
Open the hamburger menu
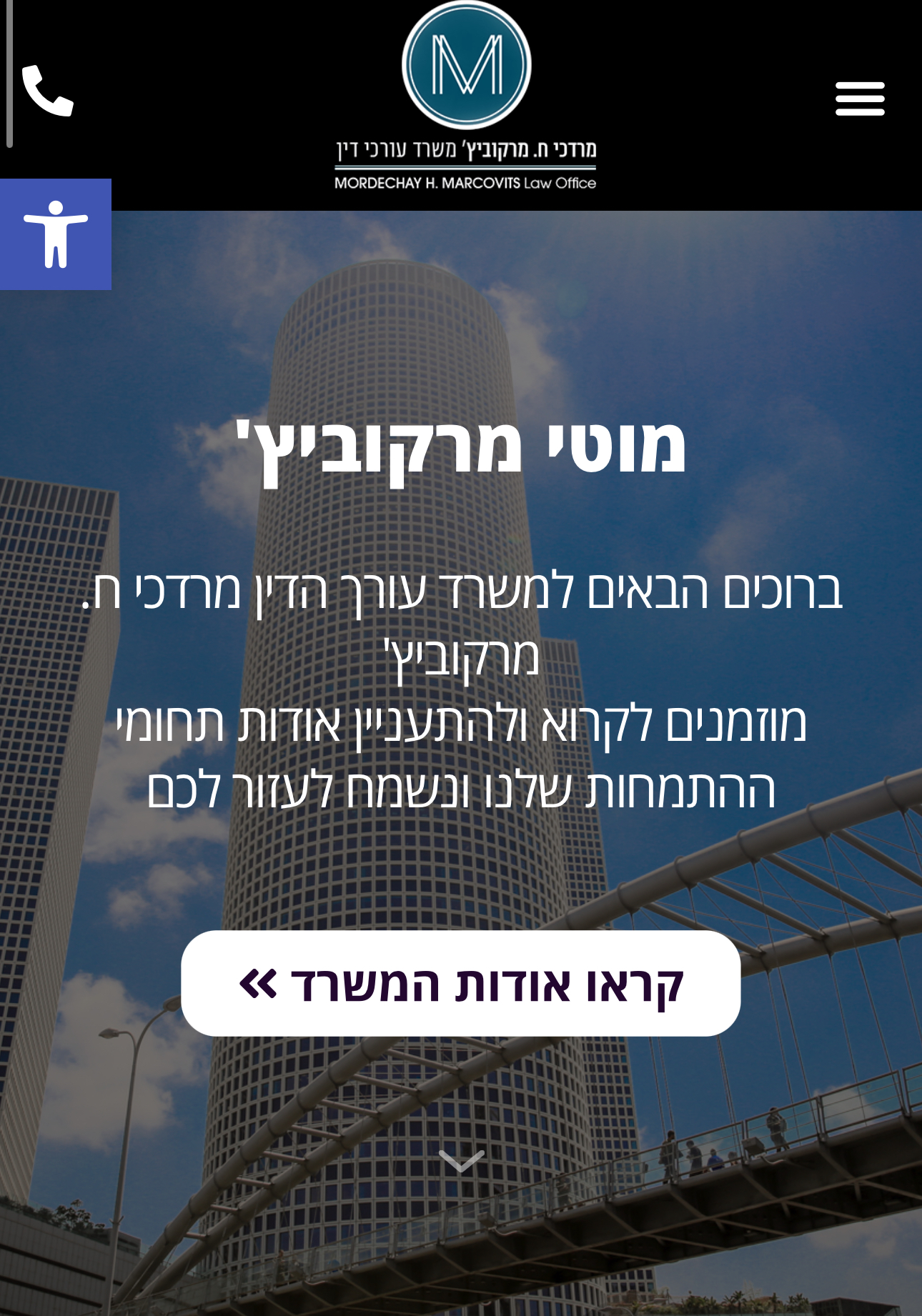[860, 99]
